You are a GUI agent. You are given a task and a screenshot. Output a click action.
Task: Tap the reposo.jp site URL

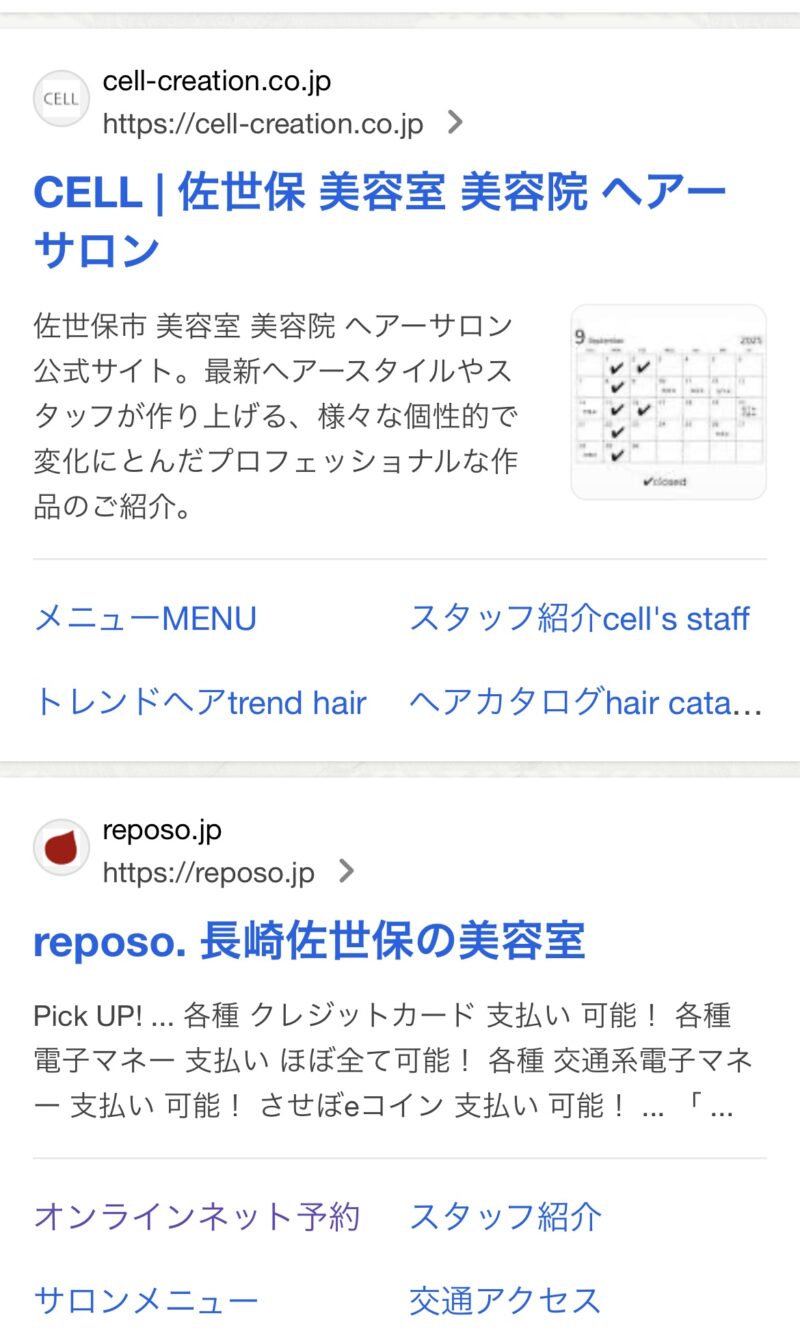pos(209,873)
